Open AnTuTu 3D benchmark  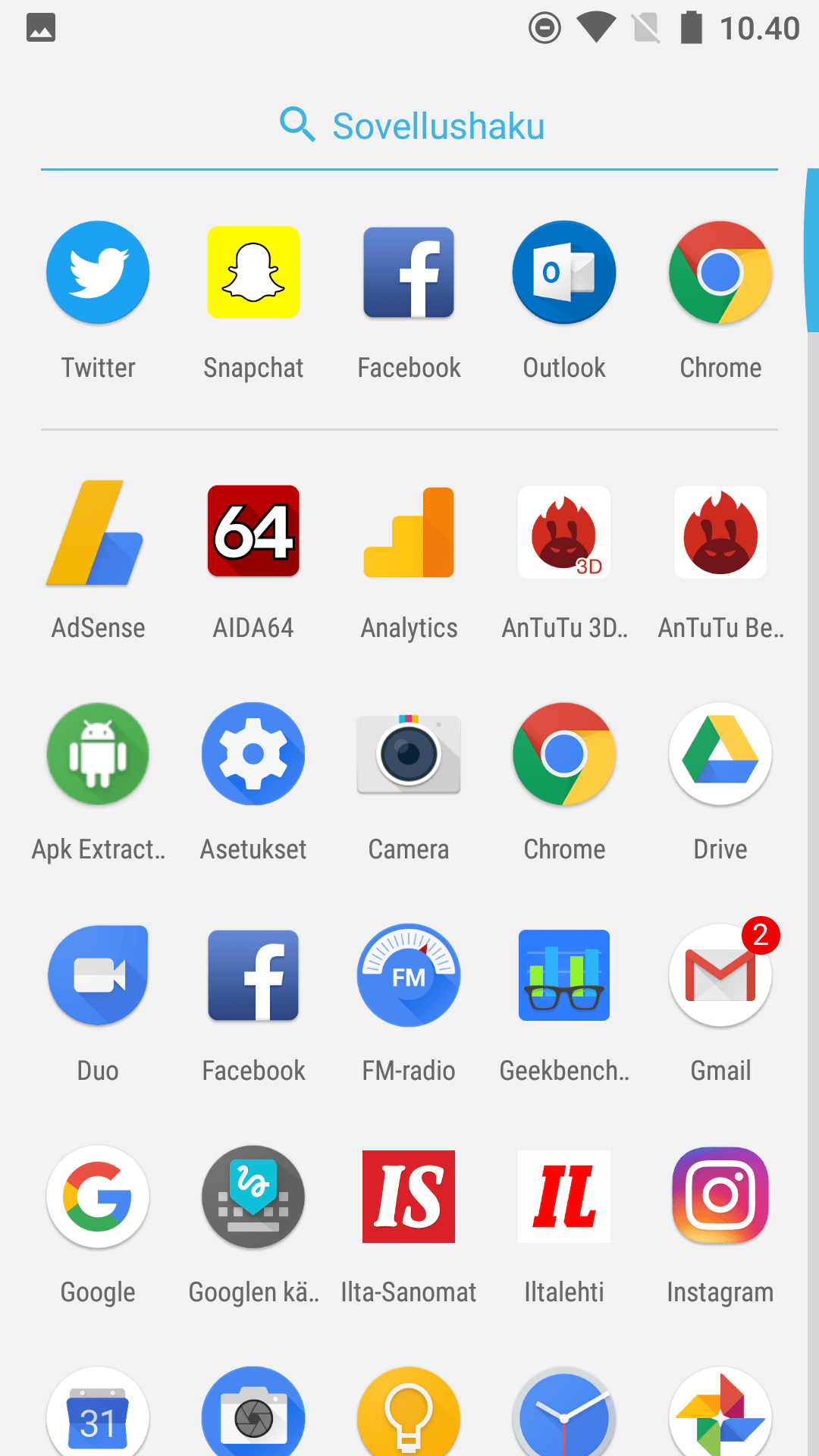point(564,532)
